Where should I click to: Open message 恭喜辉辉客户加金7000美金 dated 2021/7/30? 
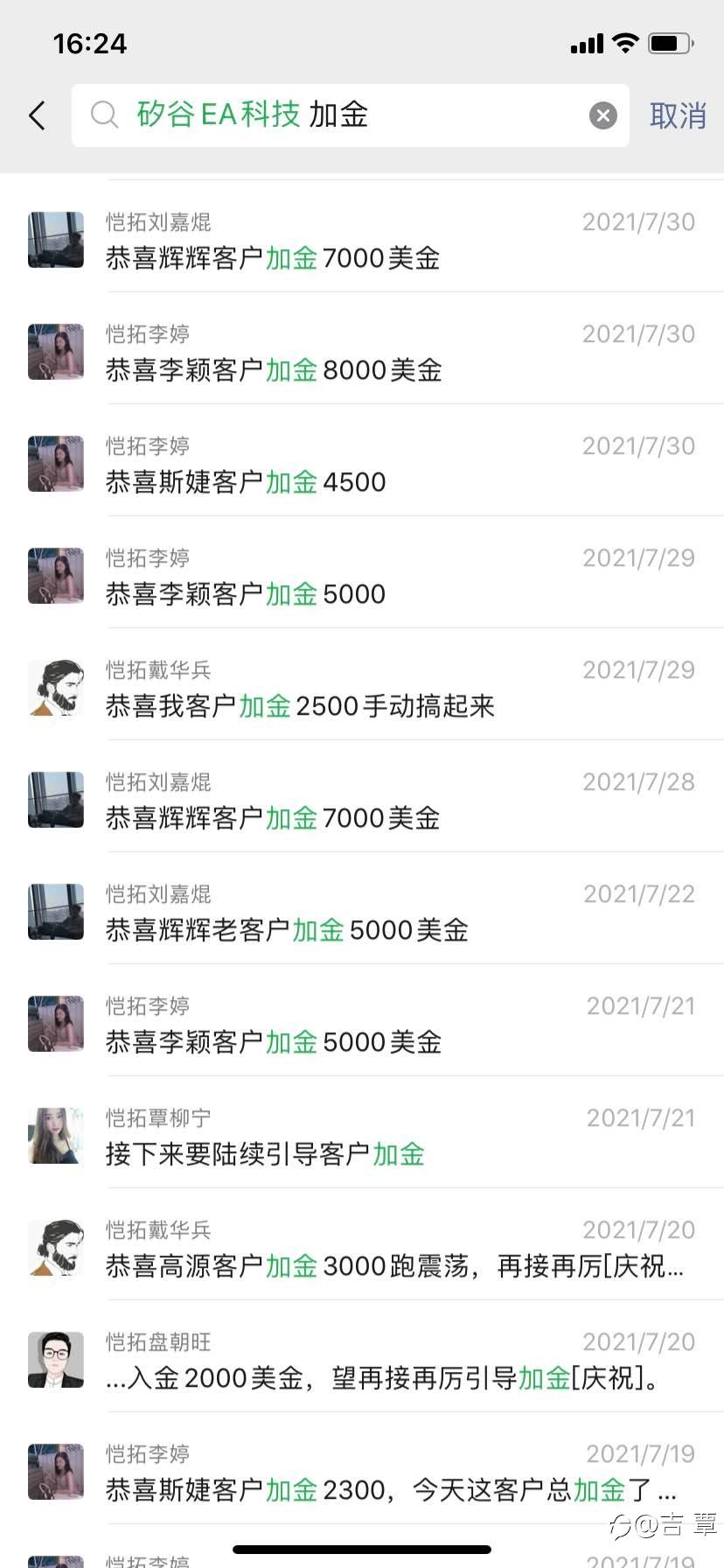[x=362, y=236]
